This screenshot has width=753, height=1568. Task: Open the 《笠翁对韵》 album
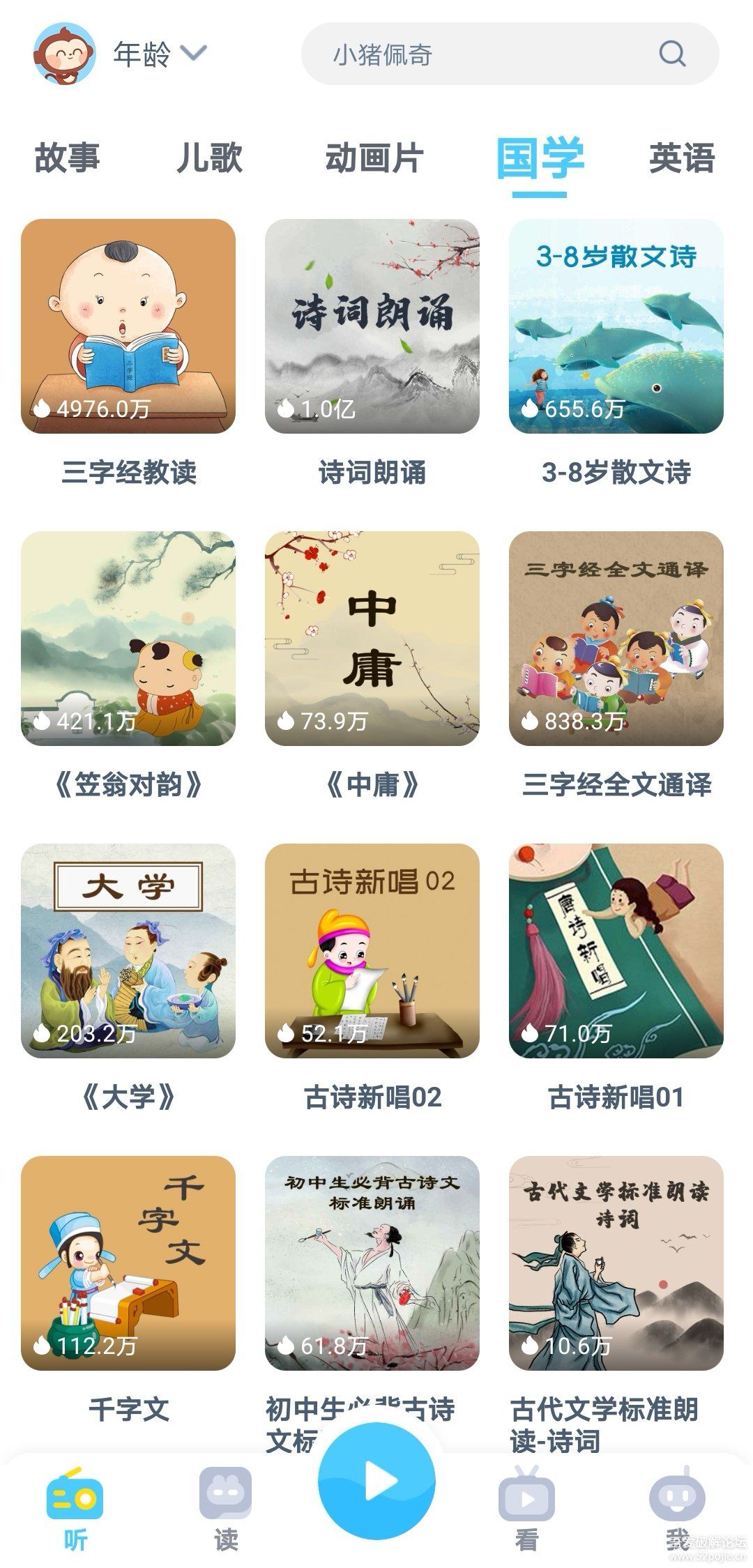pyautogui.click(x=128, y=639)
